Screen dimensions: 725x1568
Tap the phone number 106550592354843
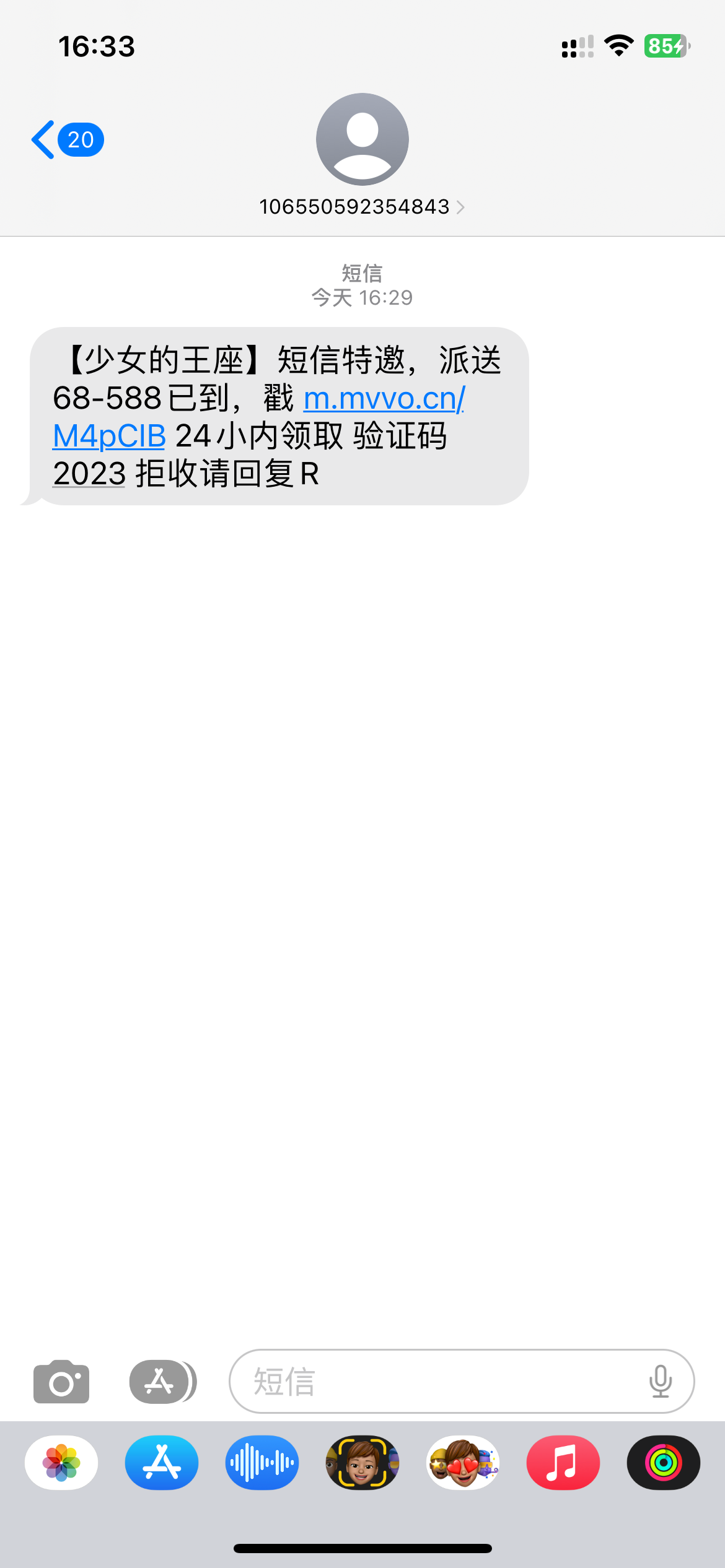tap(354, 207)
